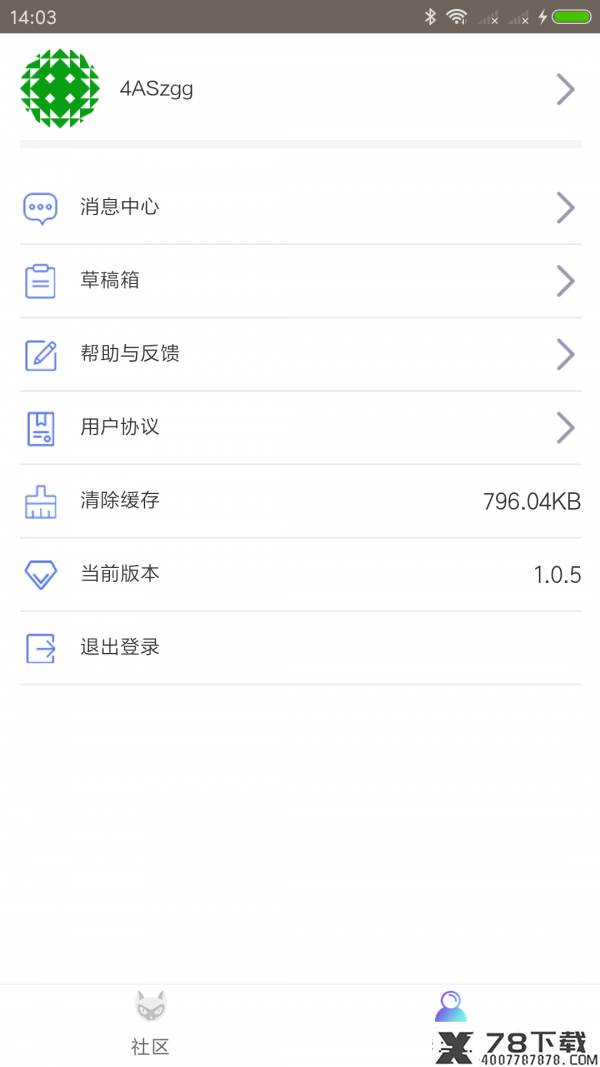Open 帮助与反馈 help and feedback

[x=300, y=354]
